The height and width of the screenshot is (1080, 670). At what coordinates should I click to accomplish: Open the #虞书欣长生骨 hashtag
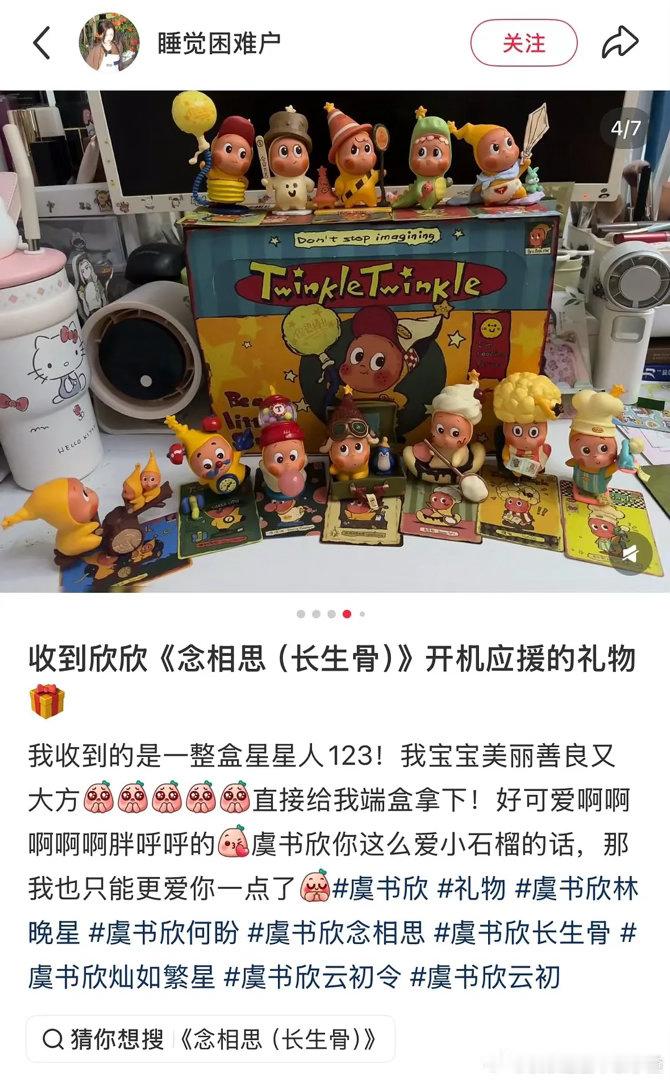click(x=522, y=933)
